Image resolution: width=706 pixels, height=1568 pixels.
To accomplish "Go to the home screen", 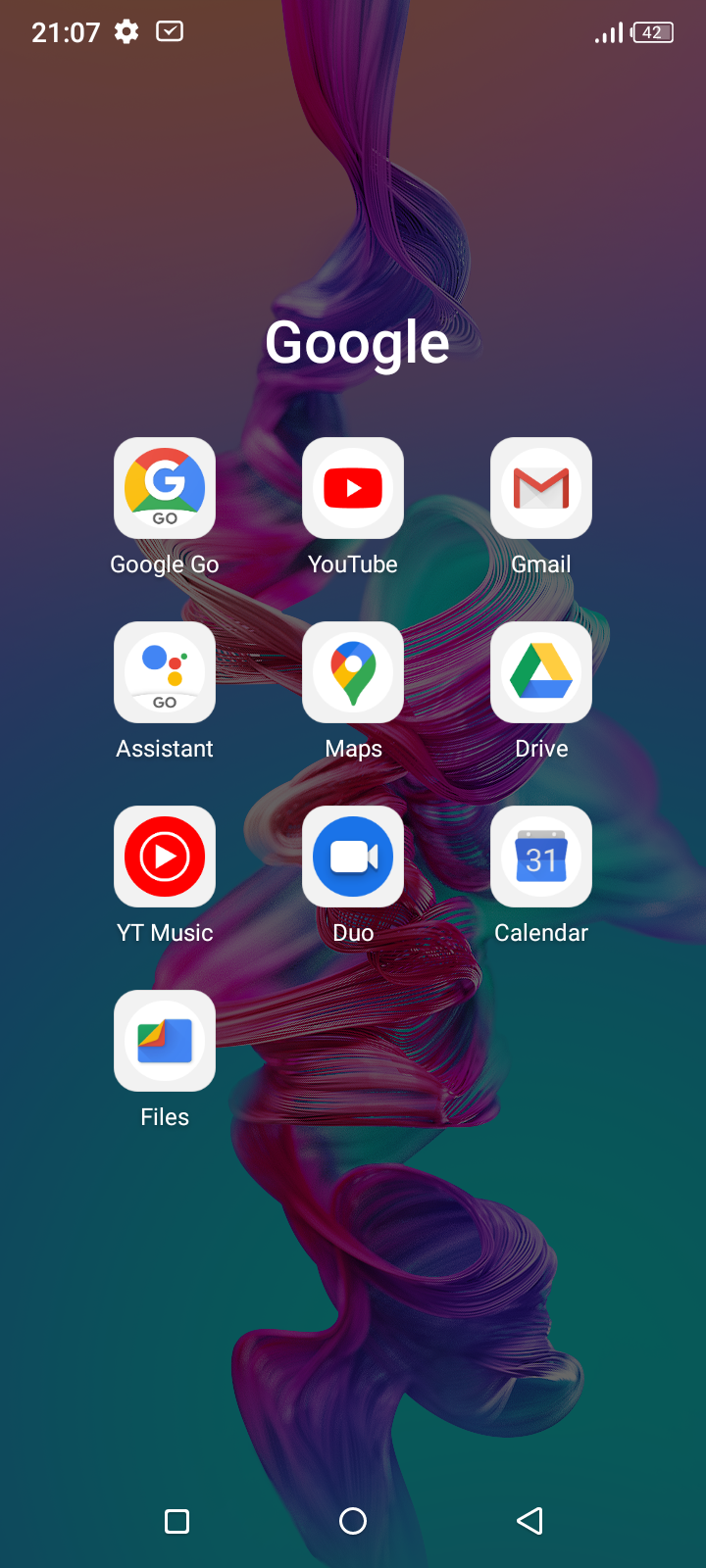I will pyautogui.click(x=353, y=1521).
